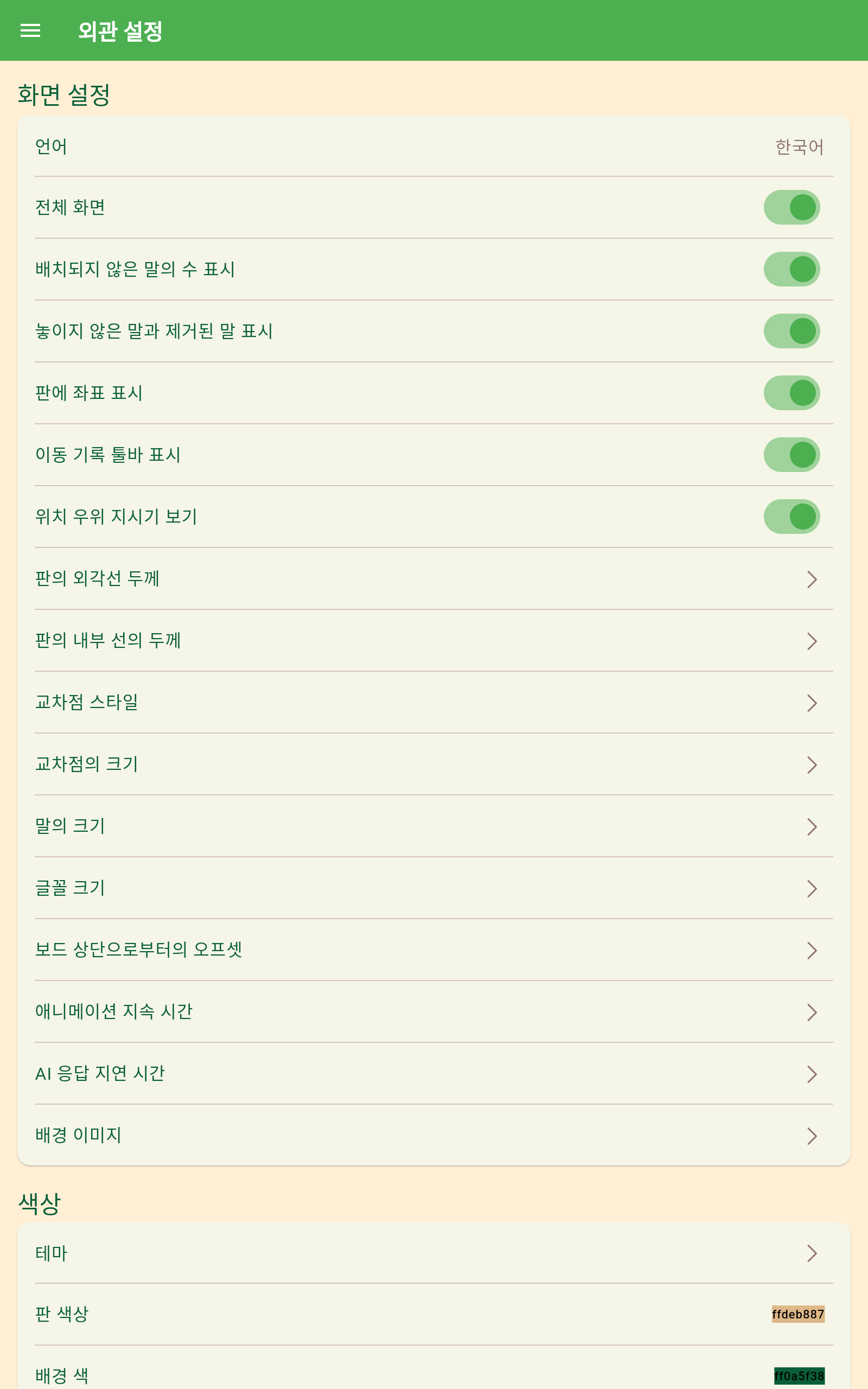Toggle the 전체 화면 switch
The width and height of the screenshot is (868, 1389).
[x=791, y=207]
